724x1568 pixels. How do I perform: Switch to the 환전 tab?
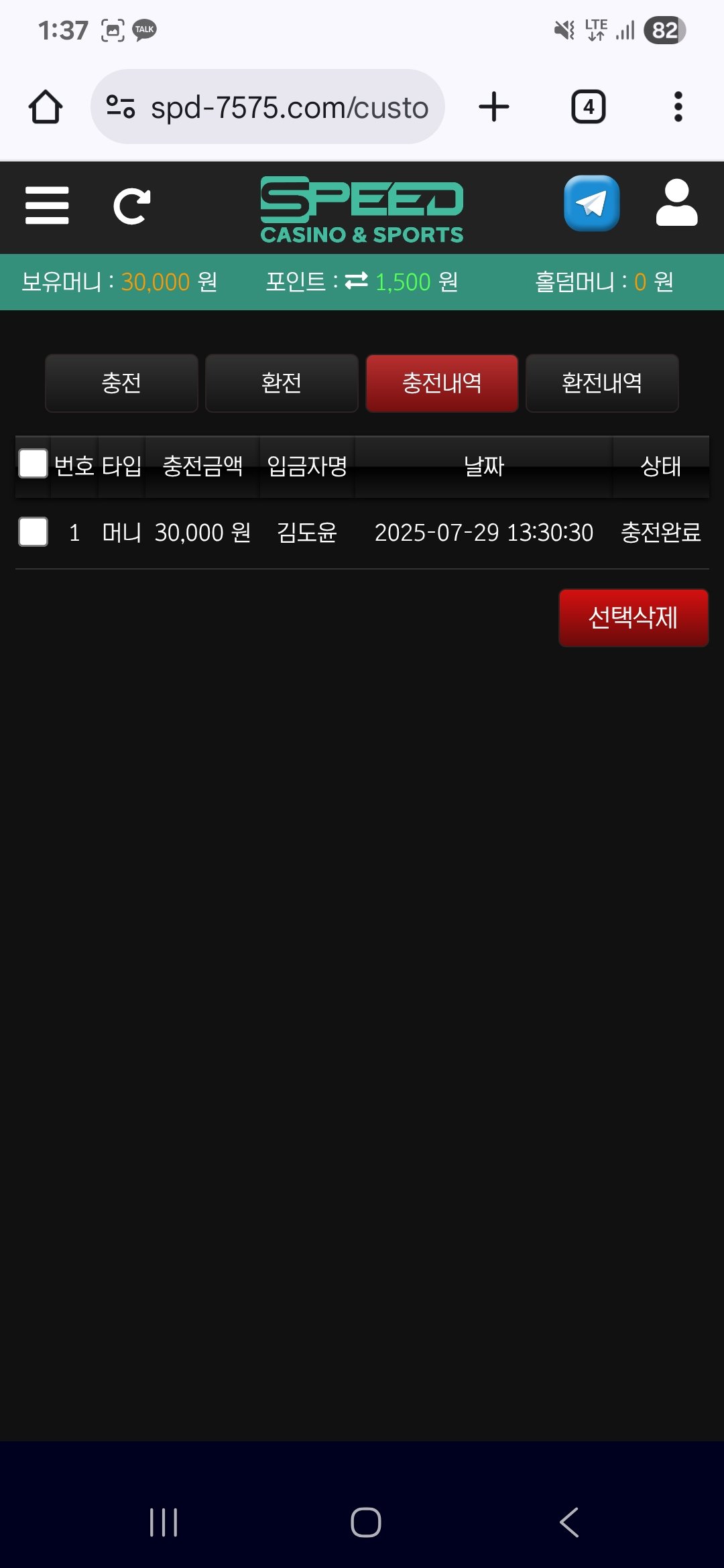(x=282, y=383)
